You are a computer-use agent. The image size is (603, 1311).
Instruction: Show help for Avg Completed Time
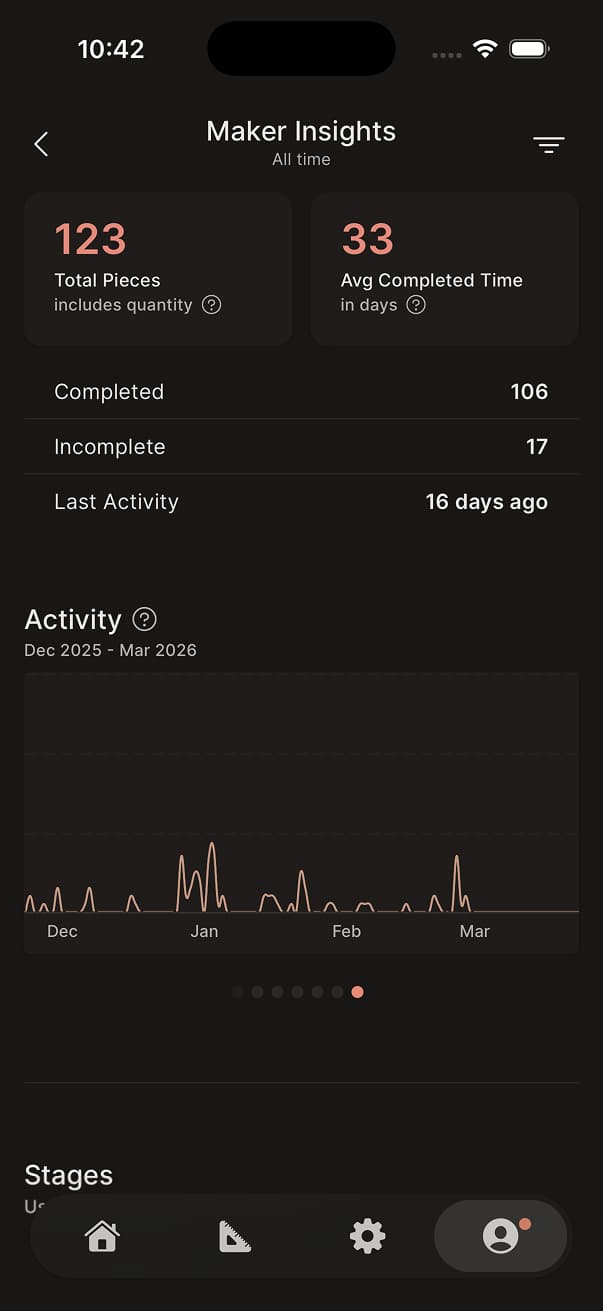point(416,305)
